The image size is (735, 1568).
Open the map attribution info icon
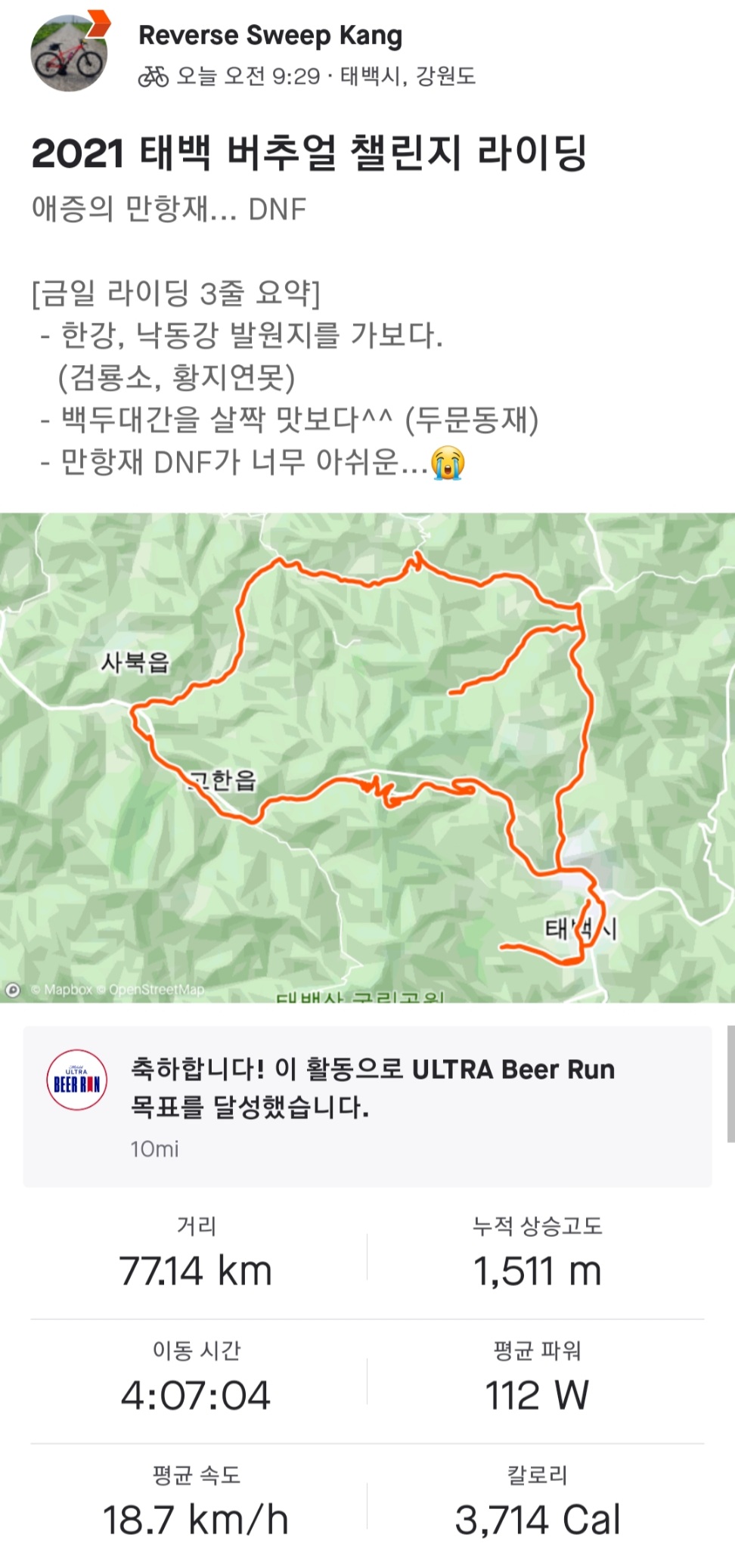(x=13, y=990)
